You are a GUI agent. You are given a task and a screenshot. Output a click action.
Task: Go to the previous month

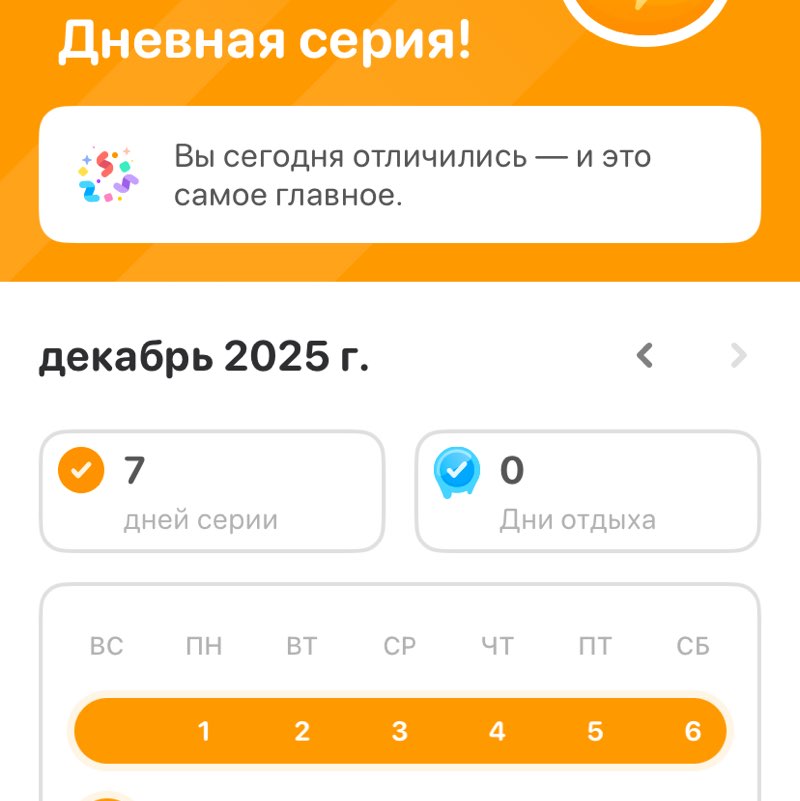(644, 356)
